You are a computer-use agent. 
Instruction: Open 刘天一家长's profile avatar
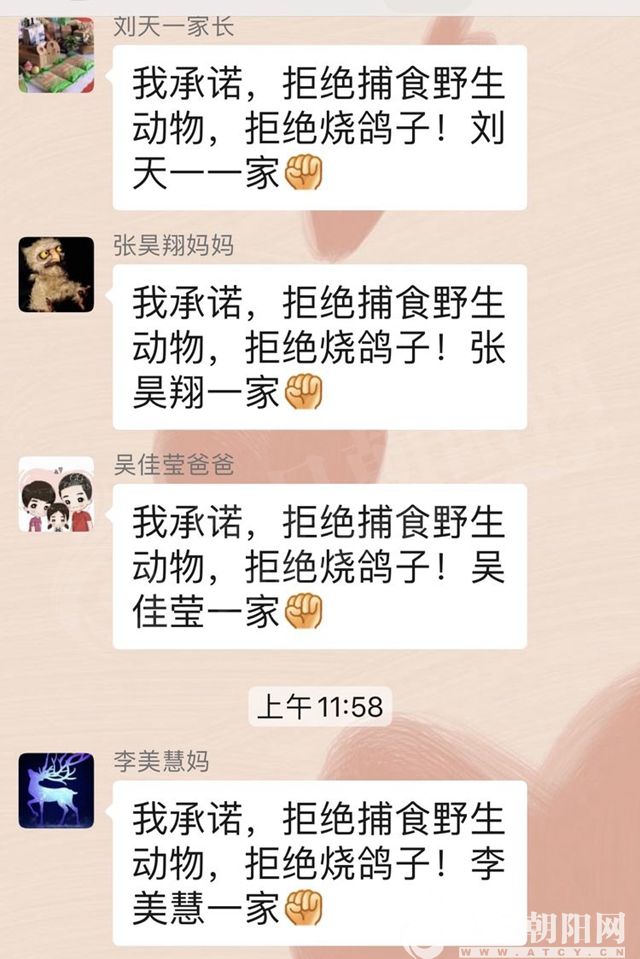pyautogui.click(x=56, y=55)
